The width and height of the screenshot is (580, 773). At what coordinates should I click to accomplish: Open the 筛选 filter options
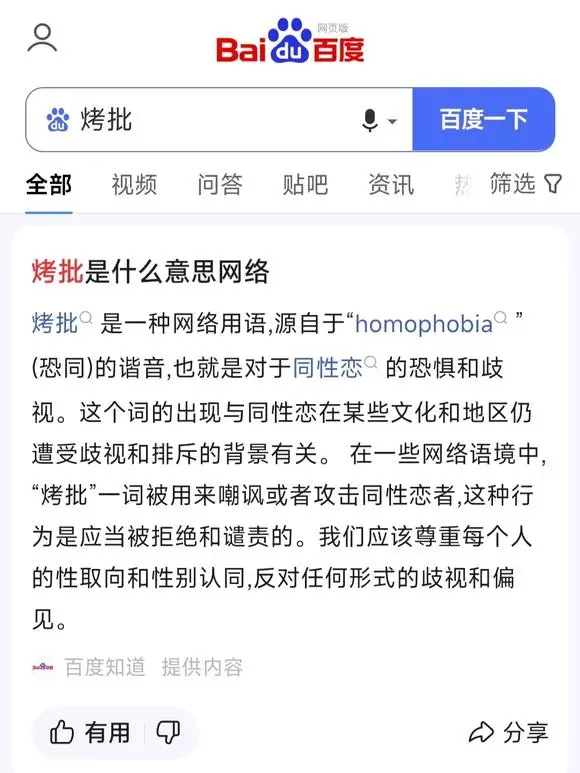525,184
